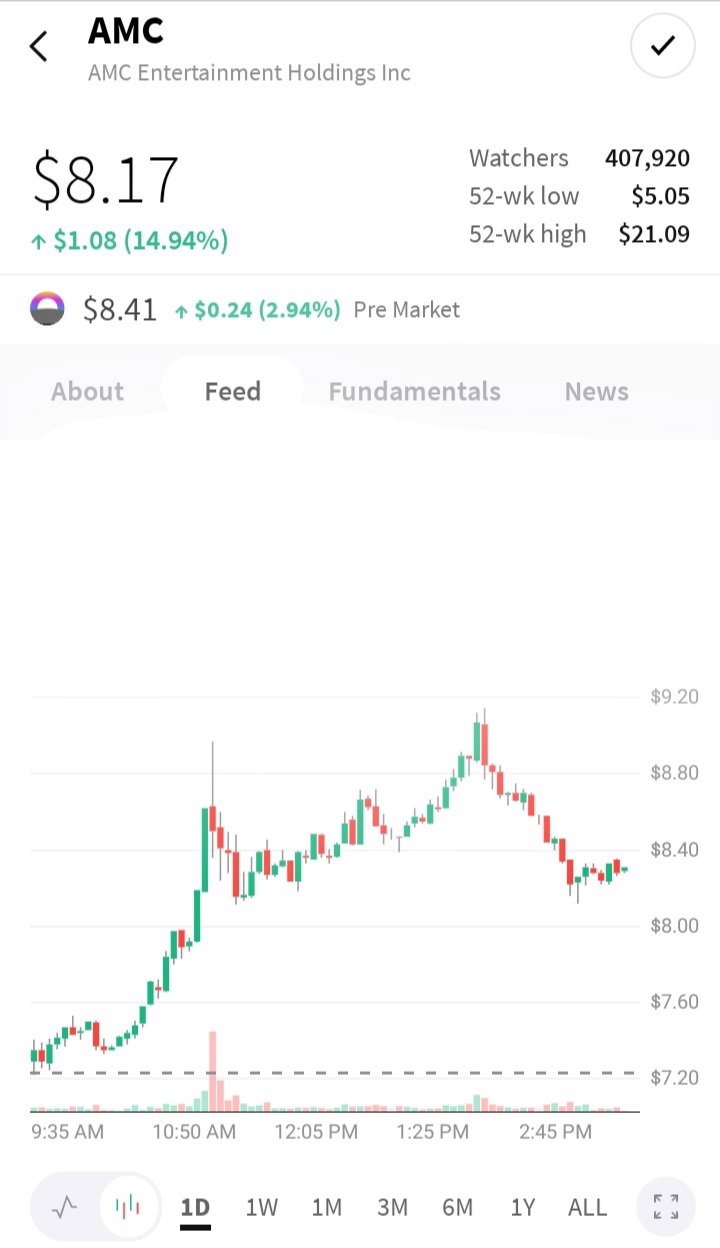
Task: Switch to the News tab
Action: (597, 391)
